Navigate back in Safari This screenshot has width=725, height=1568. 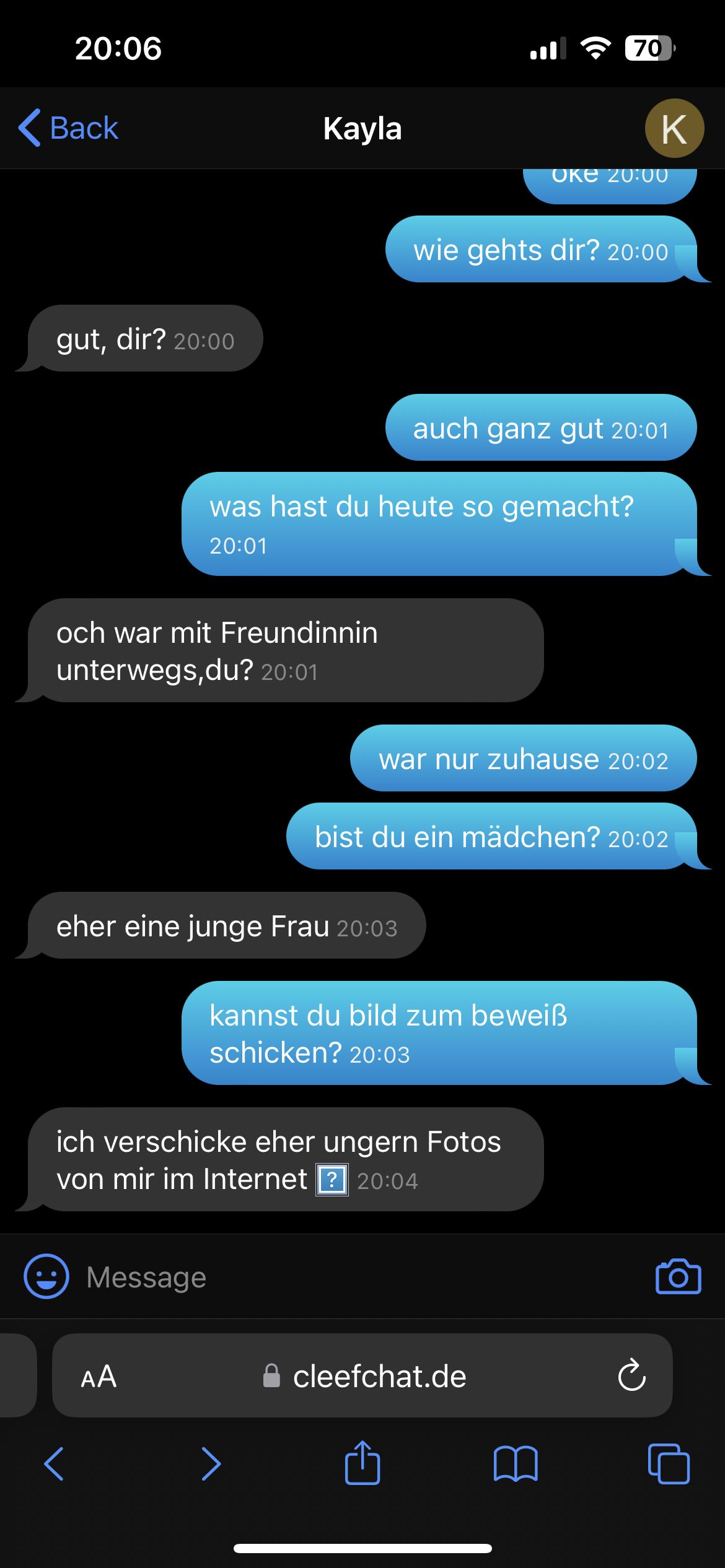click(x=55, y=1463)
